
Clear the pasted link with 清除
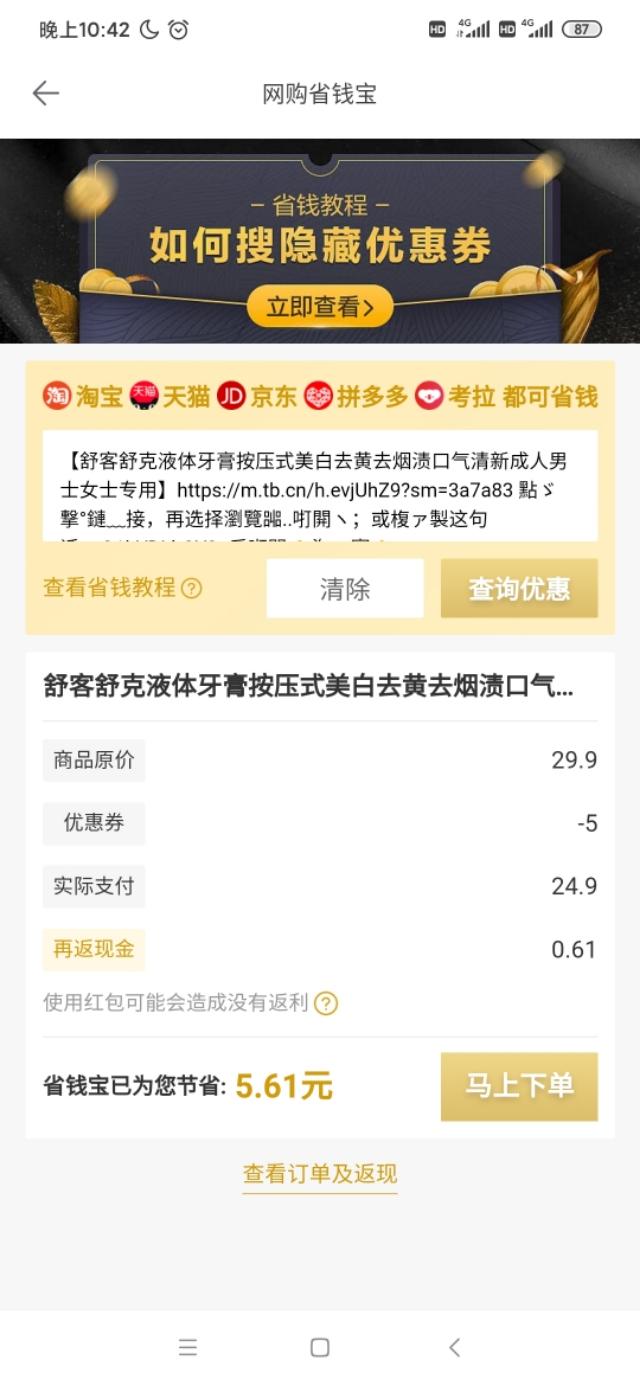click(345, 588)
